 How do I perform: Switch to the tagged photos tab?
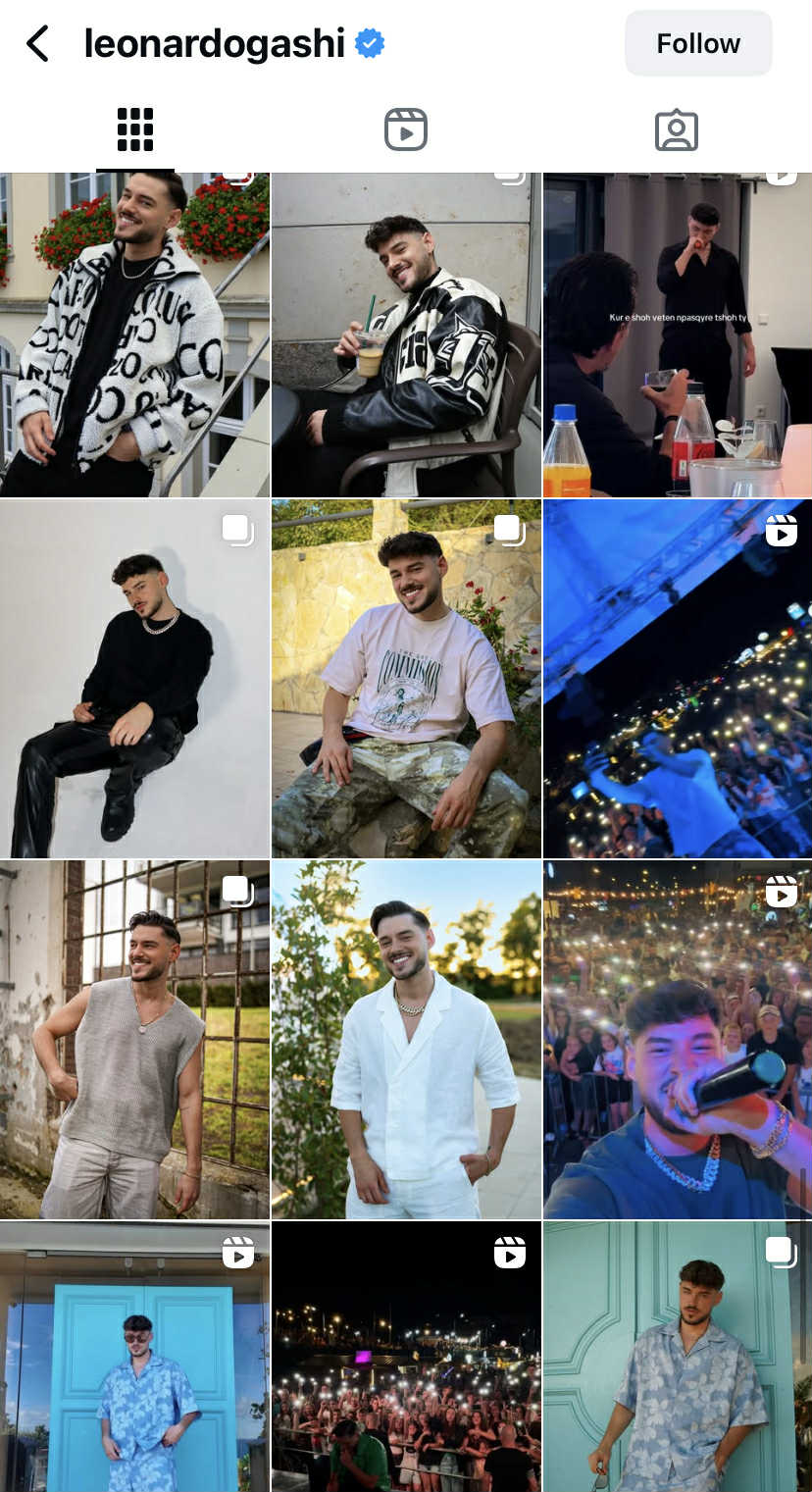(676, 129)
